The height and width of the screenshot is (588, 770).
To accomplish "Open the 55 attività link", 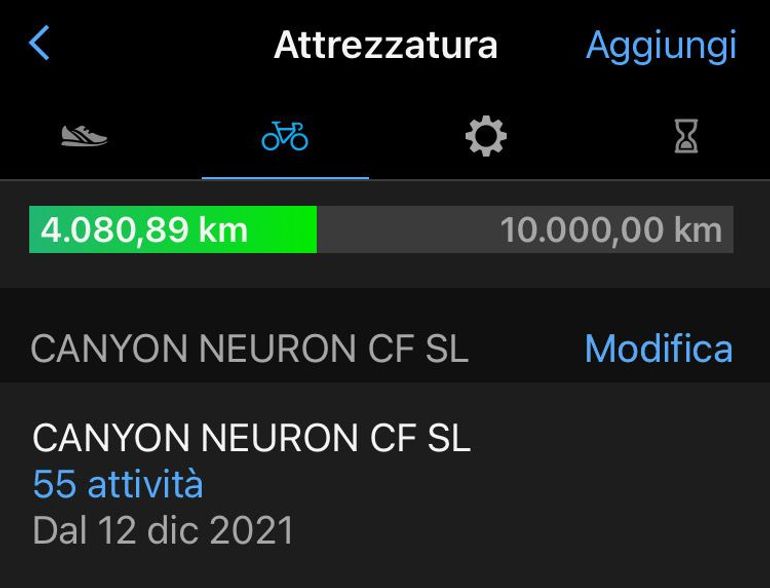I will 118,484.
